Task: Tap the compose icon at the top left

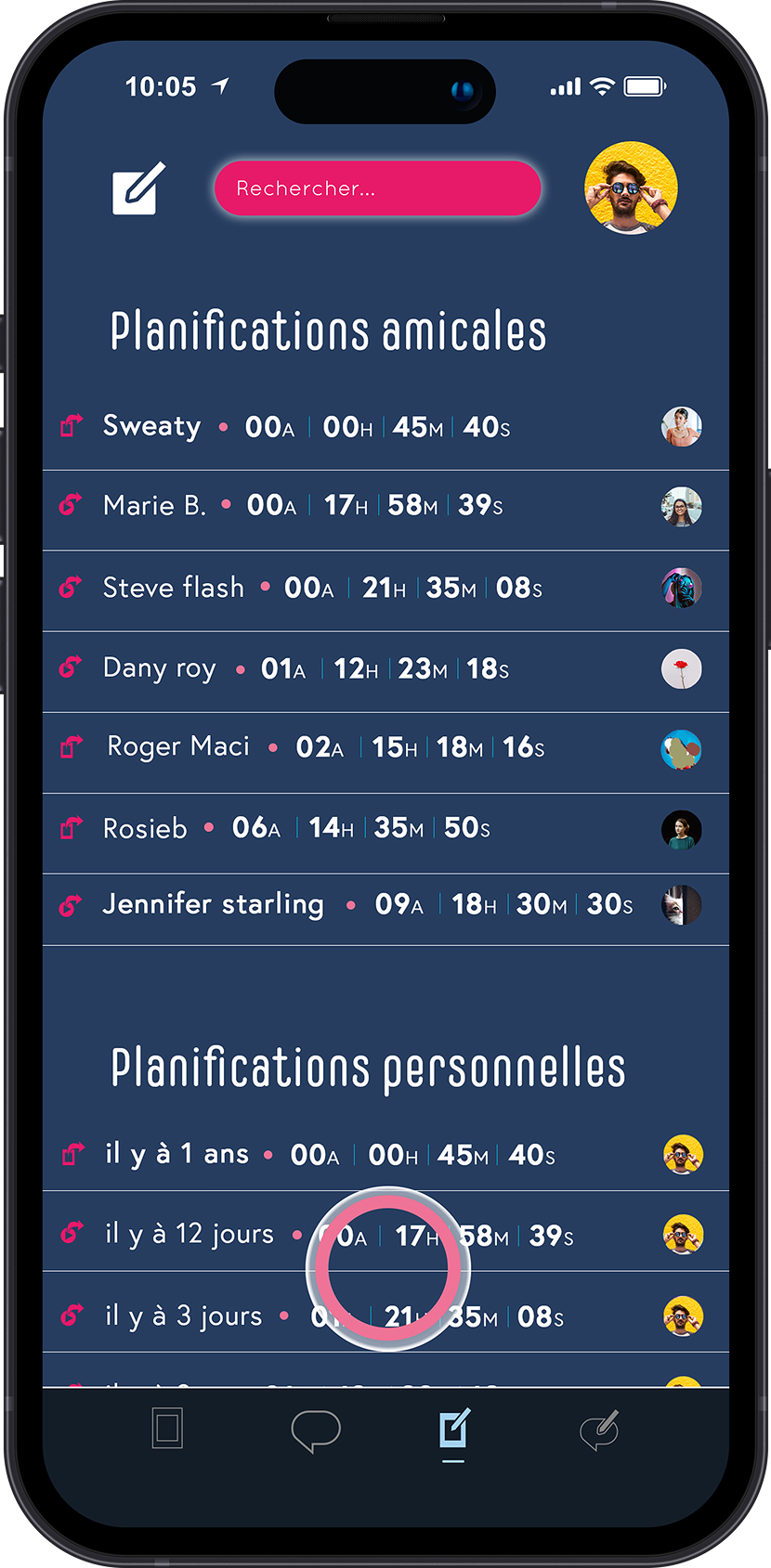Action: [x=137, y=188]
